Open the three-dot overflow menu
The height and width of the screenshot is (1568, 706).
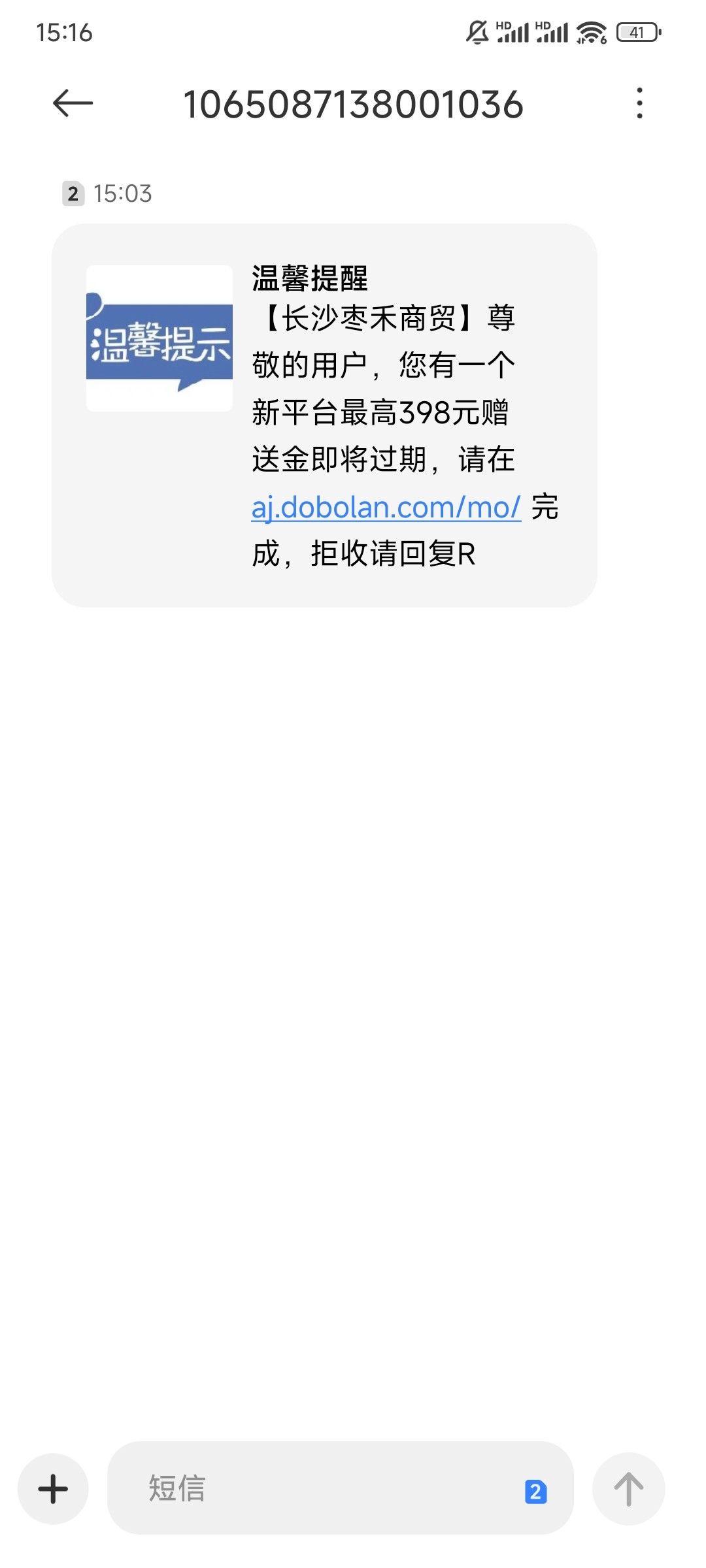[639, 104]
